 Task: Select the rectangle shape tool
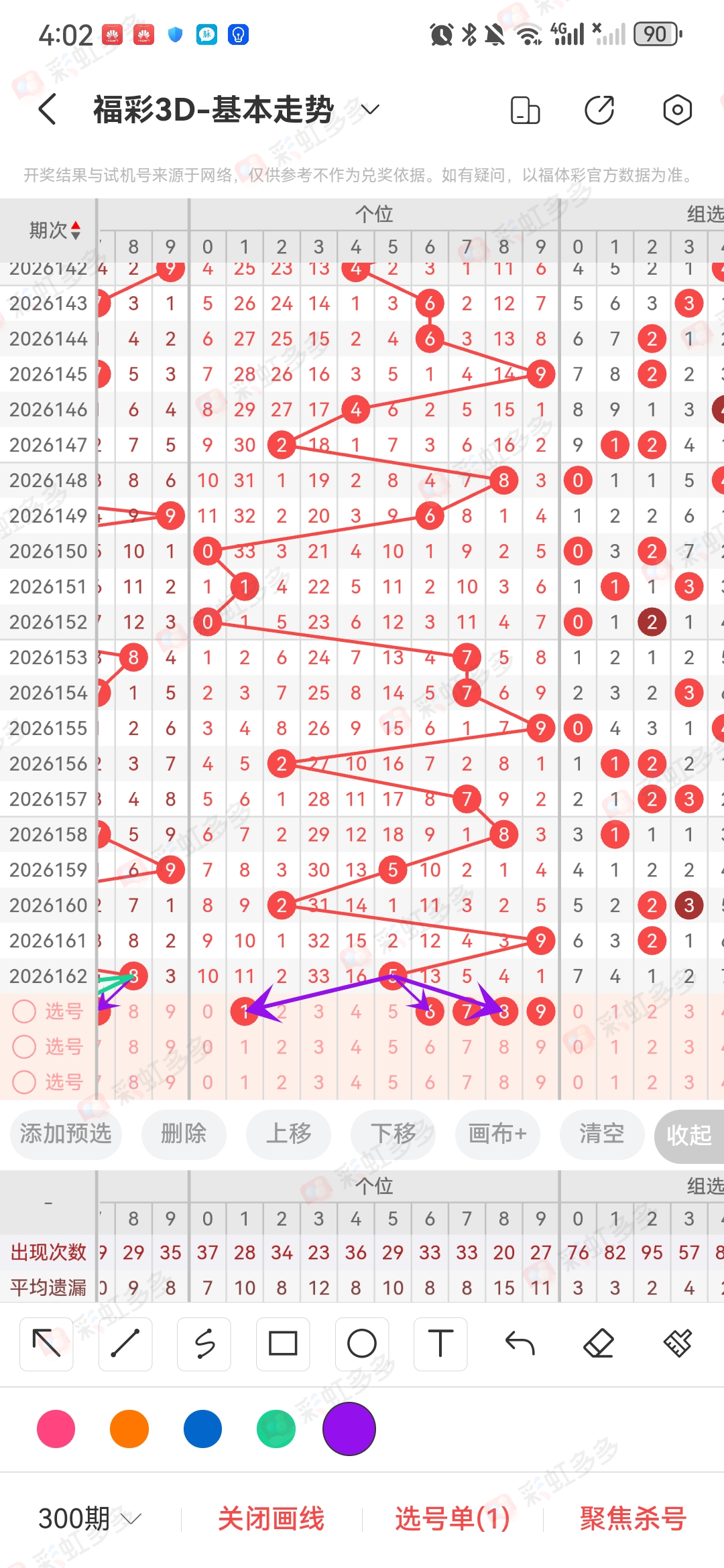click(x=283, y=1344)
